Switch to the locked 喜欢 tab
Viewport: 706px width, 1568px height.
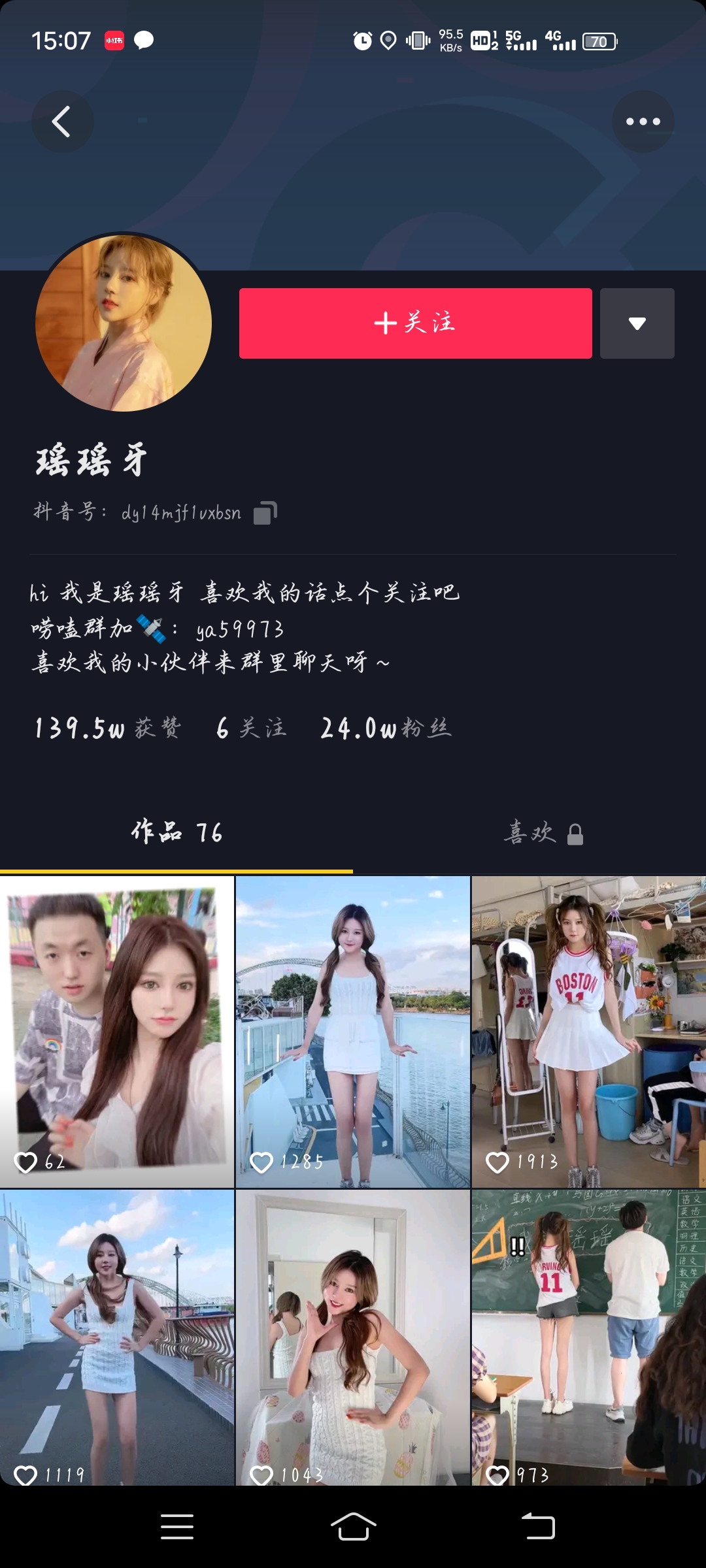(x=543, y=833)
